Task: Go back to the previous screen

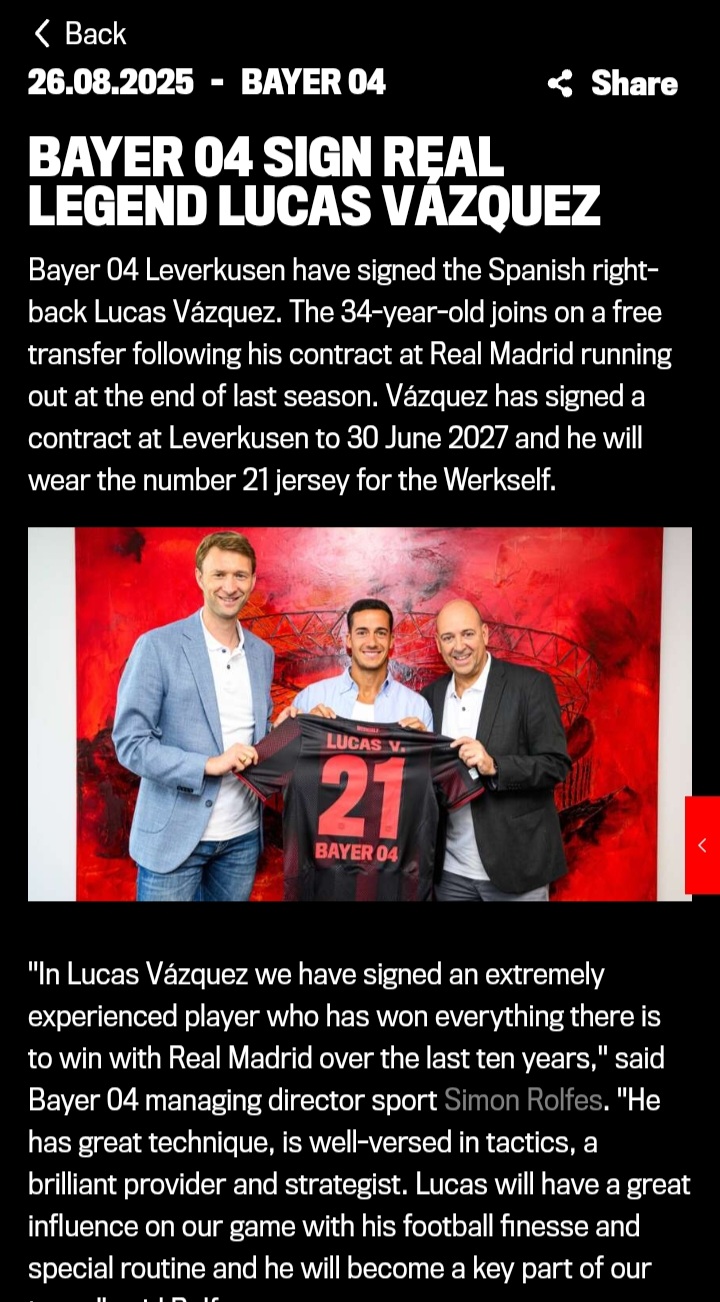Action: 80,34
